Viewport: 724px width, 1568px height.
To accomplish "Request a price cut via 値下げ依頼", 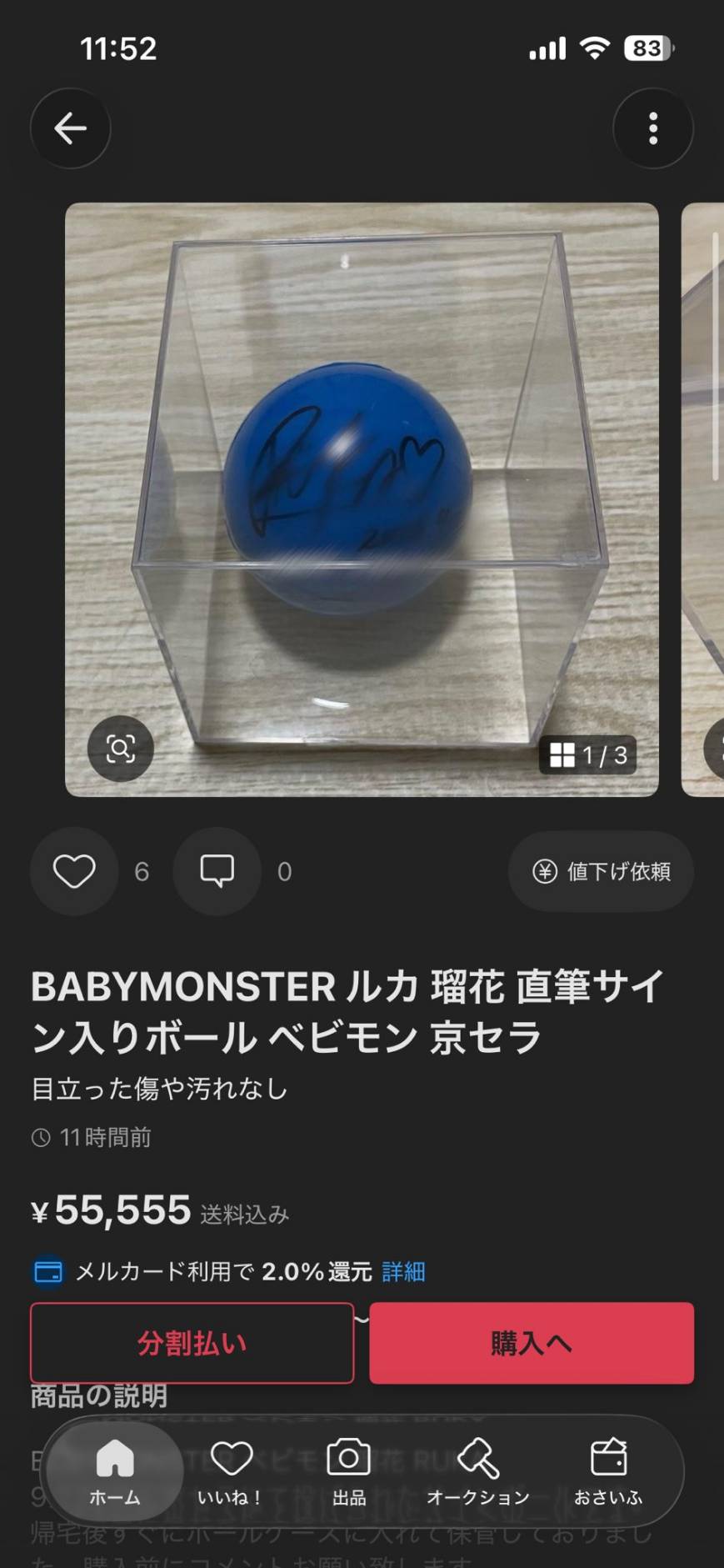I will [x=601, y=871].
